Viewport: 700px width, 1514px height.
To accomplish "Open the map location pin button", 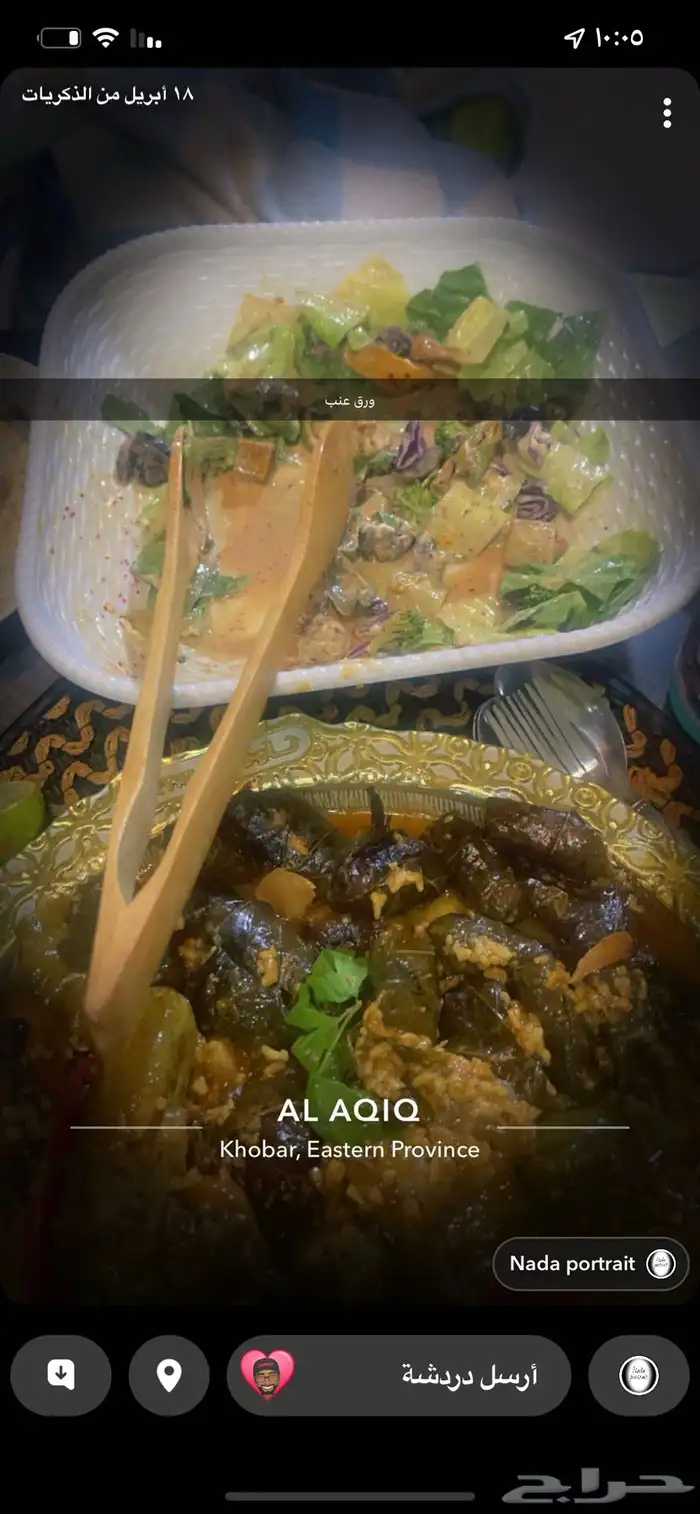I will (169, 1375).
